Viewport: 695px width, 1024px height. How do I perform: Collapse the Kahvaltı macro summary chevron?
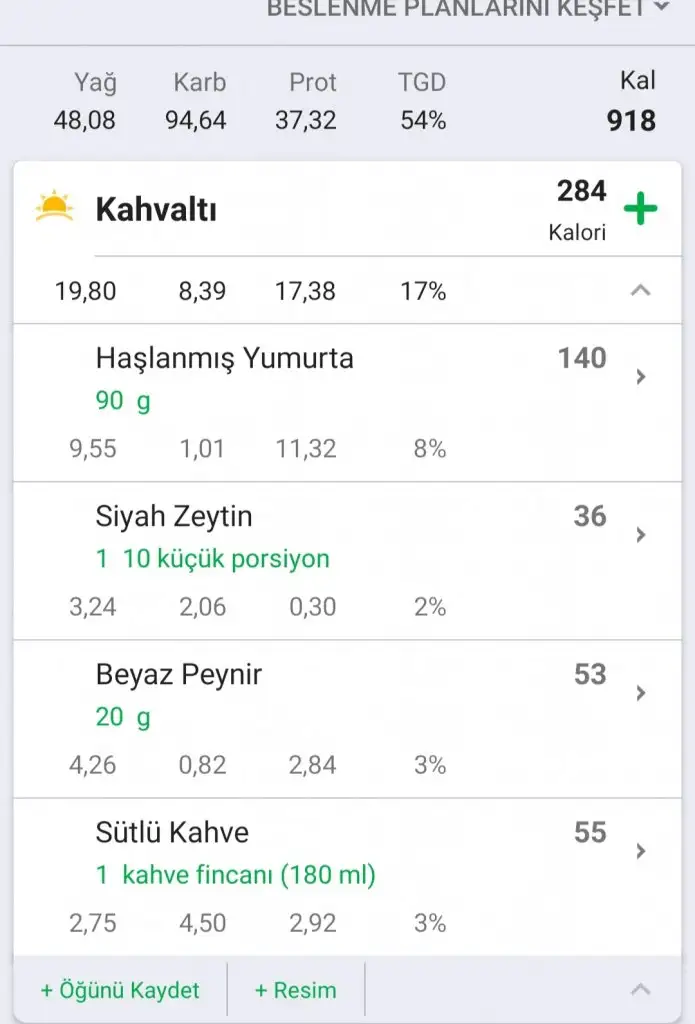tap(641, 291)
